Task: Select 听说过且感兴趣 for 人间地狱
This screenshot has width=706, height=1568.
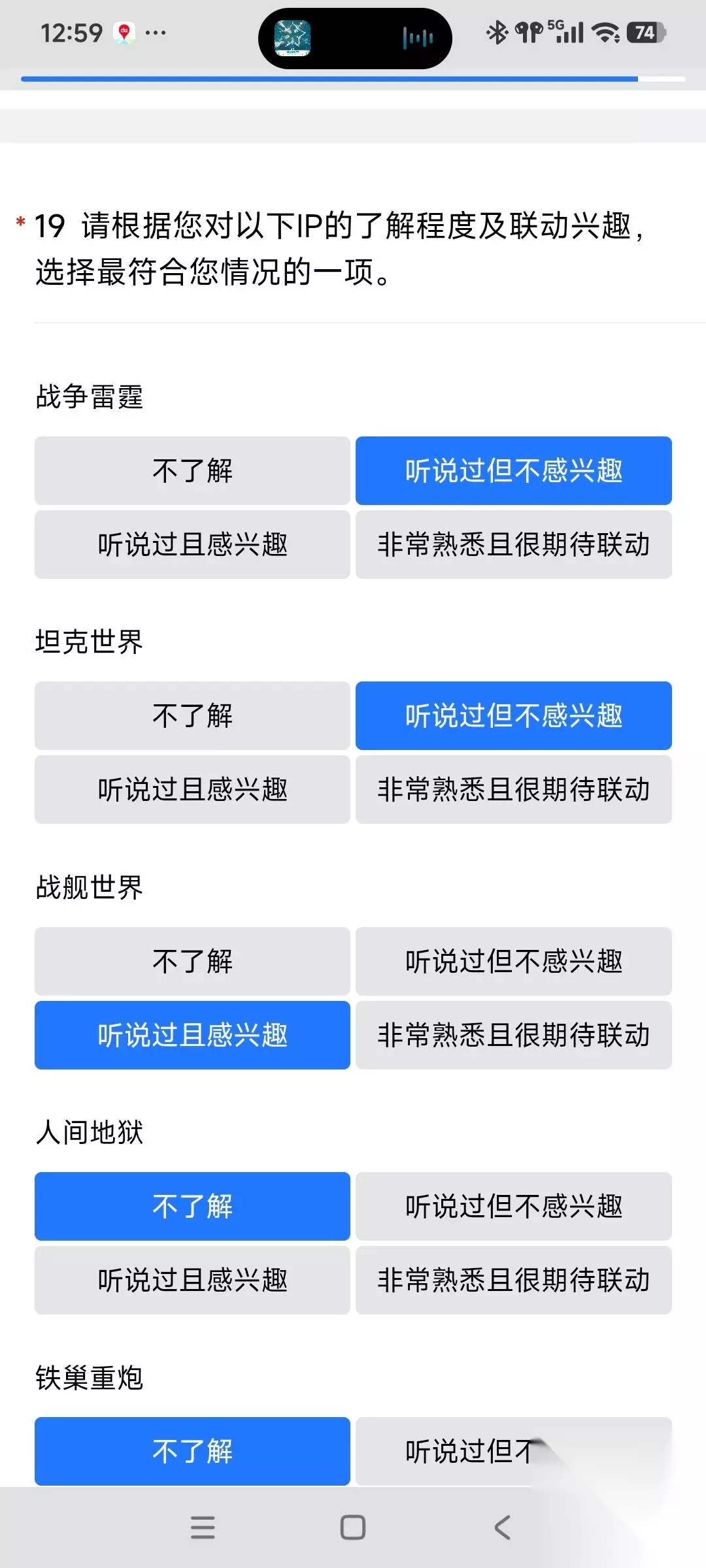Action: 192,1280
